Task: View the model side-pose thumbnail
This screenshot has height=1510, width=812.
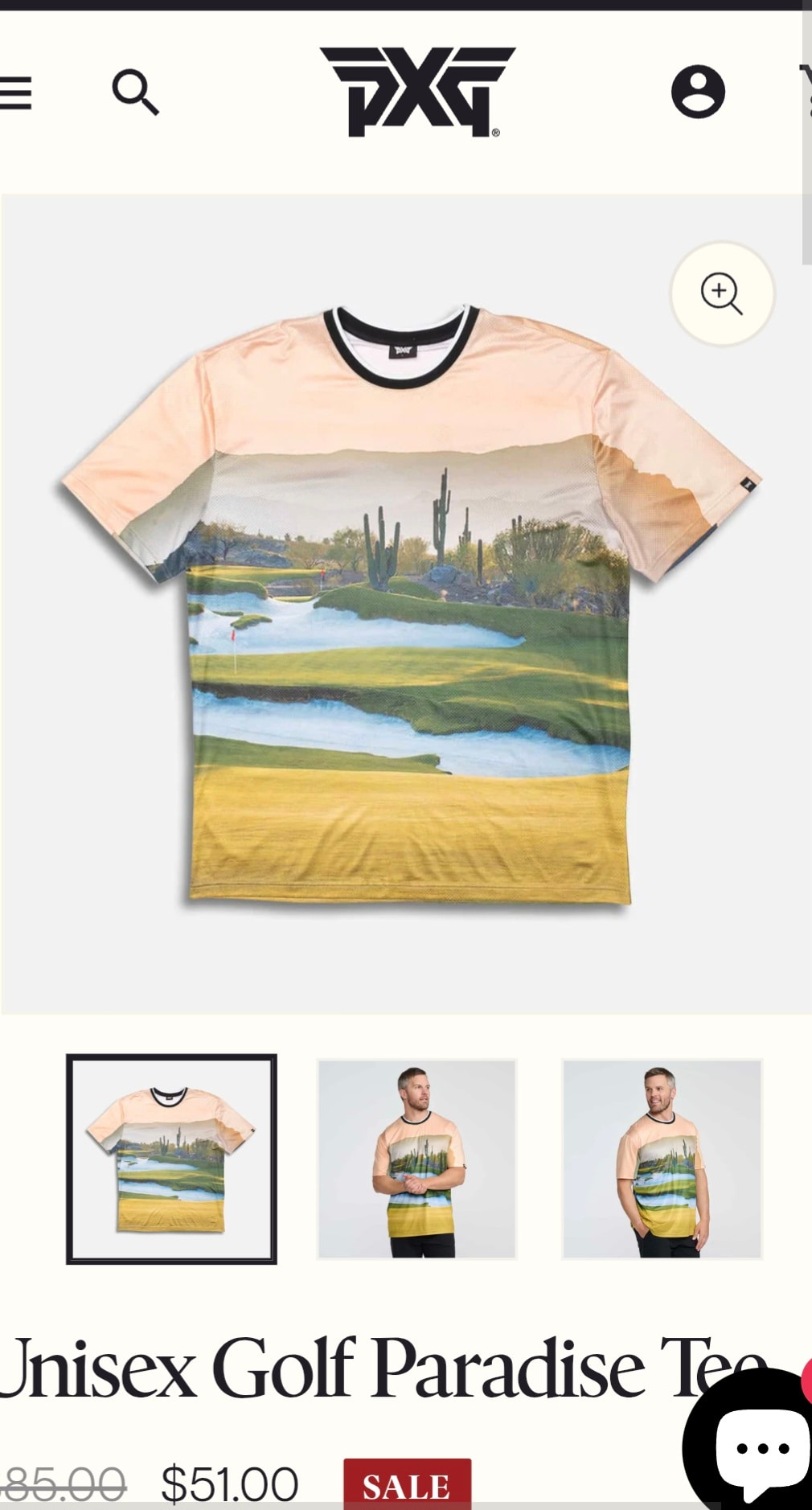Action: [662, 1159]
